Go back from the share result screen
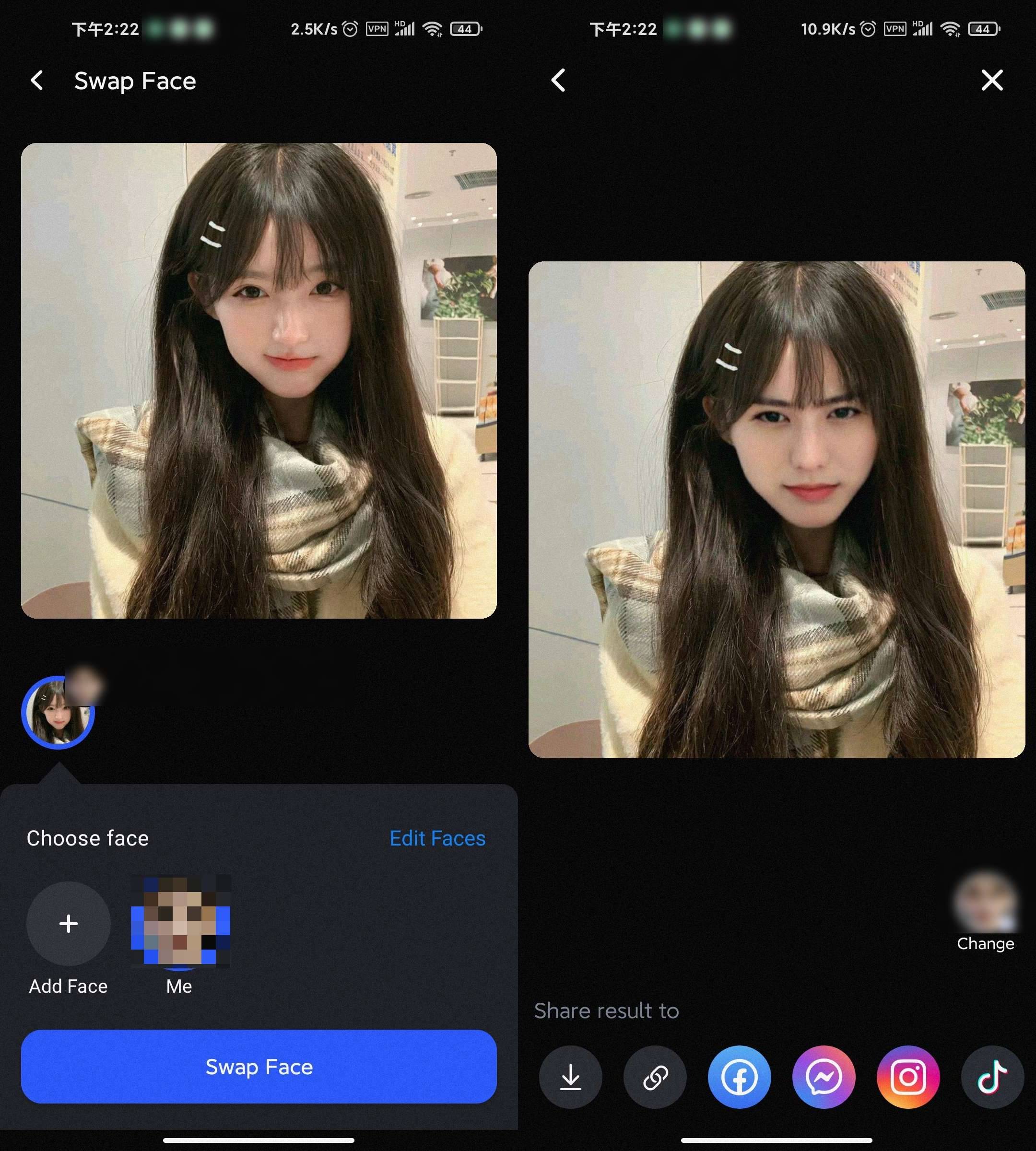Viewport: 1036px width, 1151px height. coord(558,80)
